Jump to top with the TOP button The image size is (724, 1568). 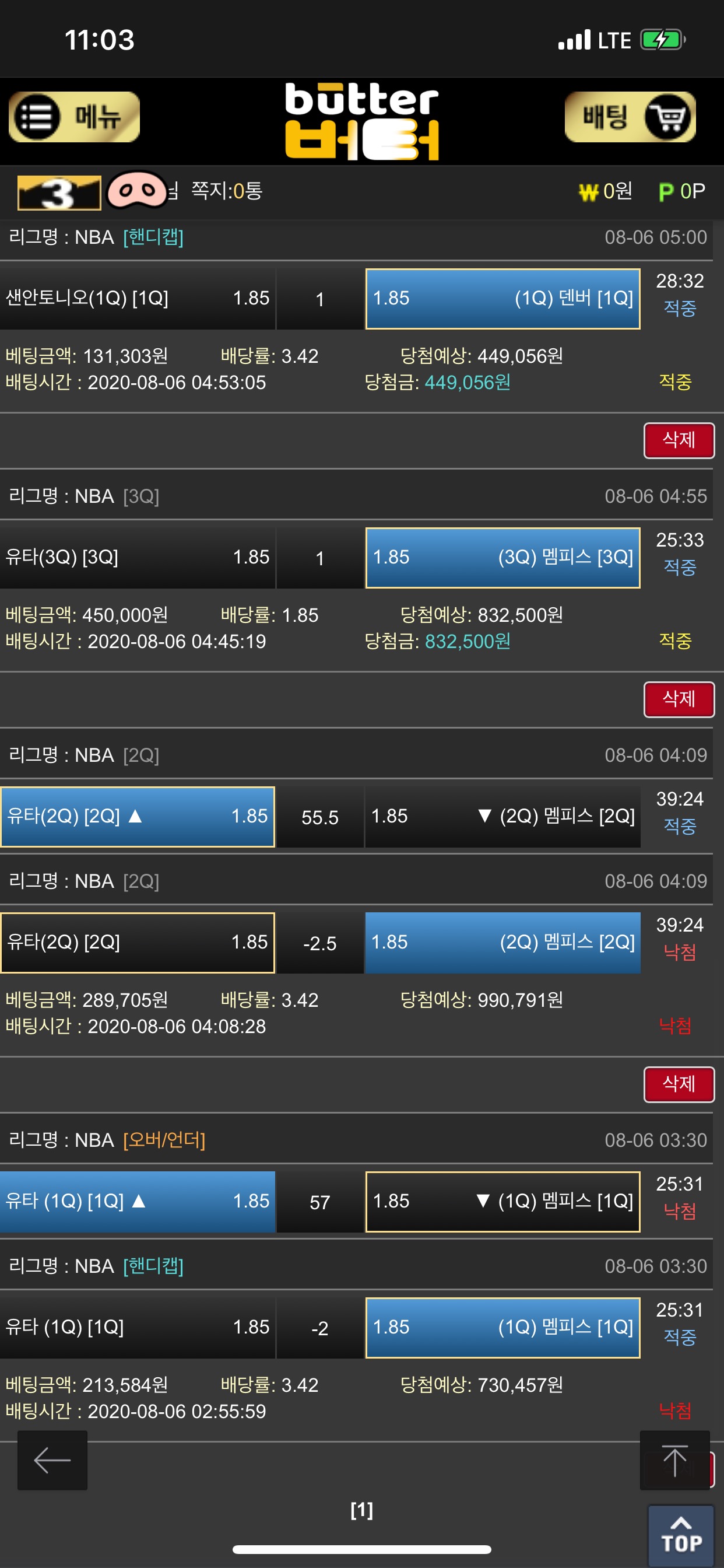click(681, 1535)
